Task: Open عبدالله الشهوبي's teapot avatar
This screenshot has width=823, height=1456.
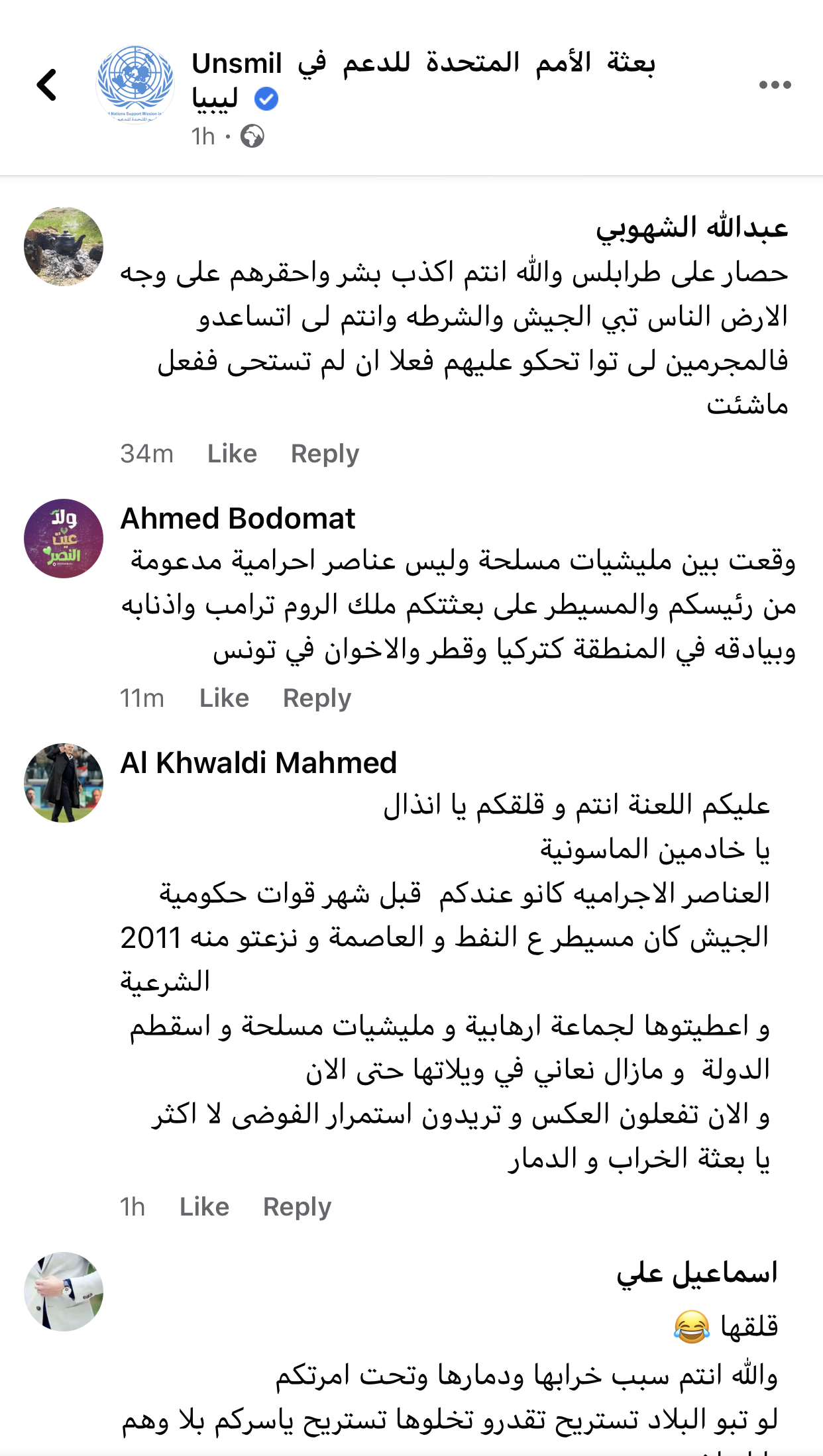Action: pos(64,246)
